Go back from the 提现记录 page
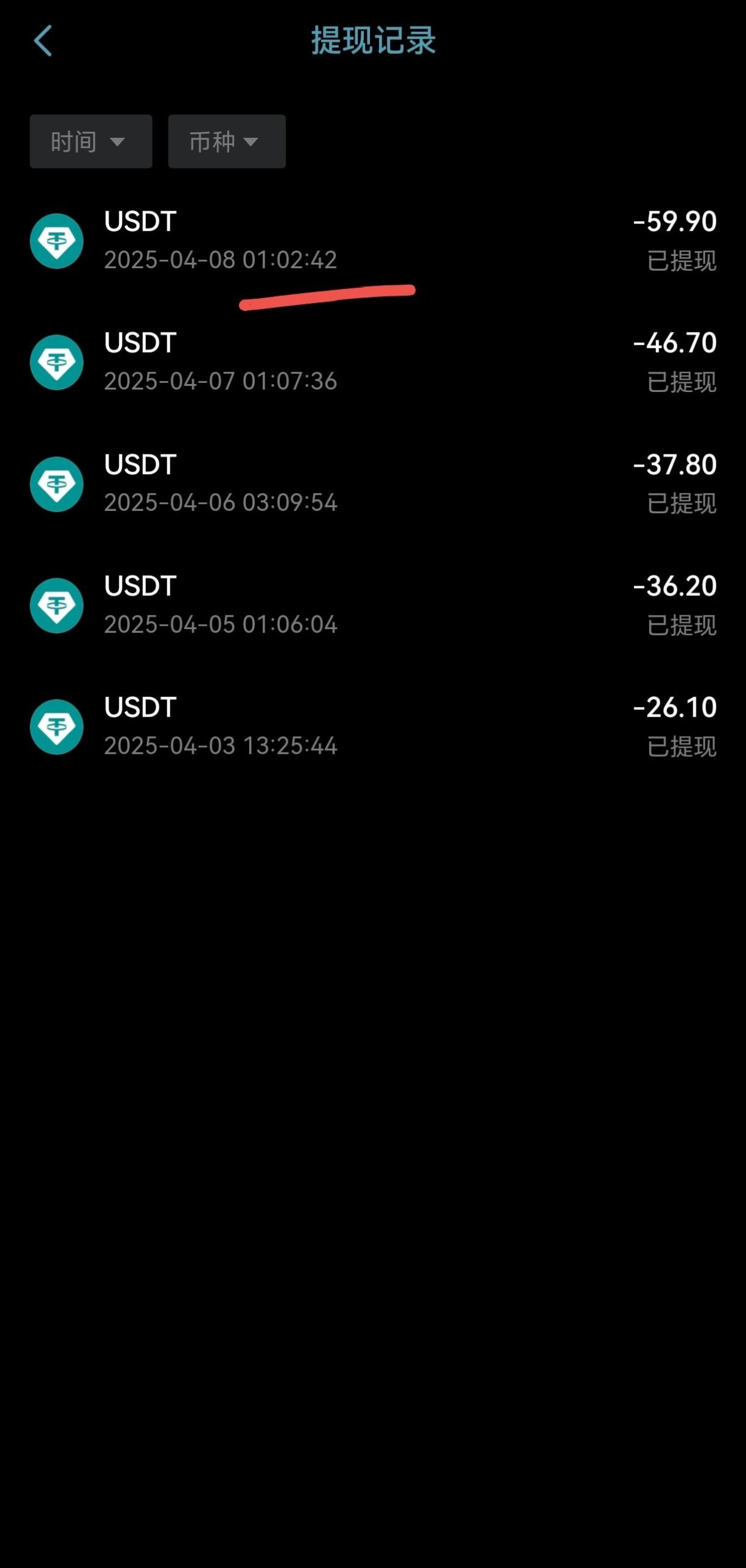This screenshot has height=1568, width=746. coord(43,41)
